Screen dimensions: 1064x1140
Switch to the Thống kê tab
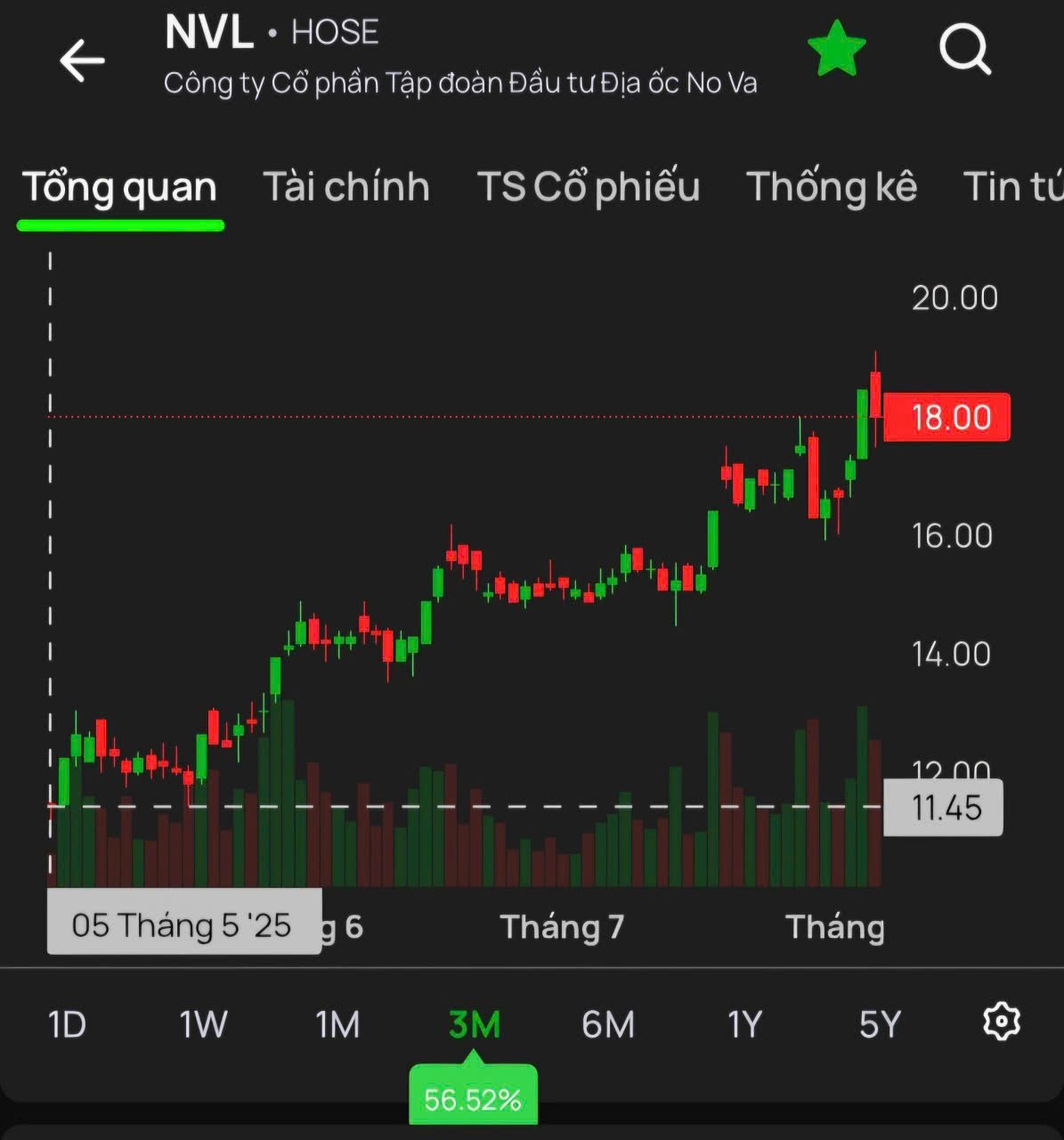[x=831, y=187]
